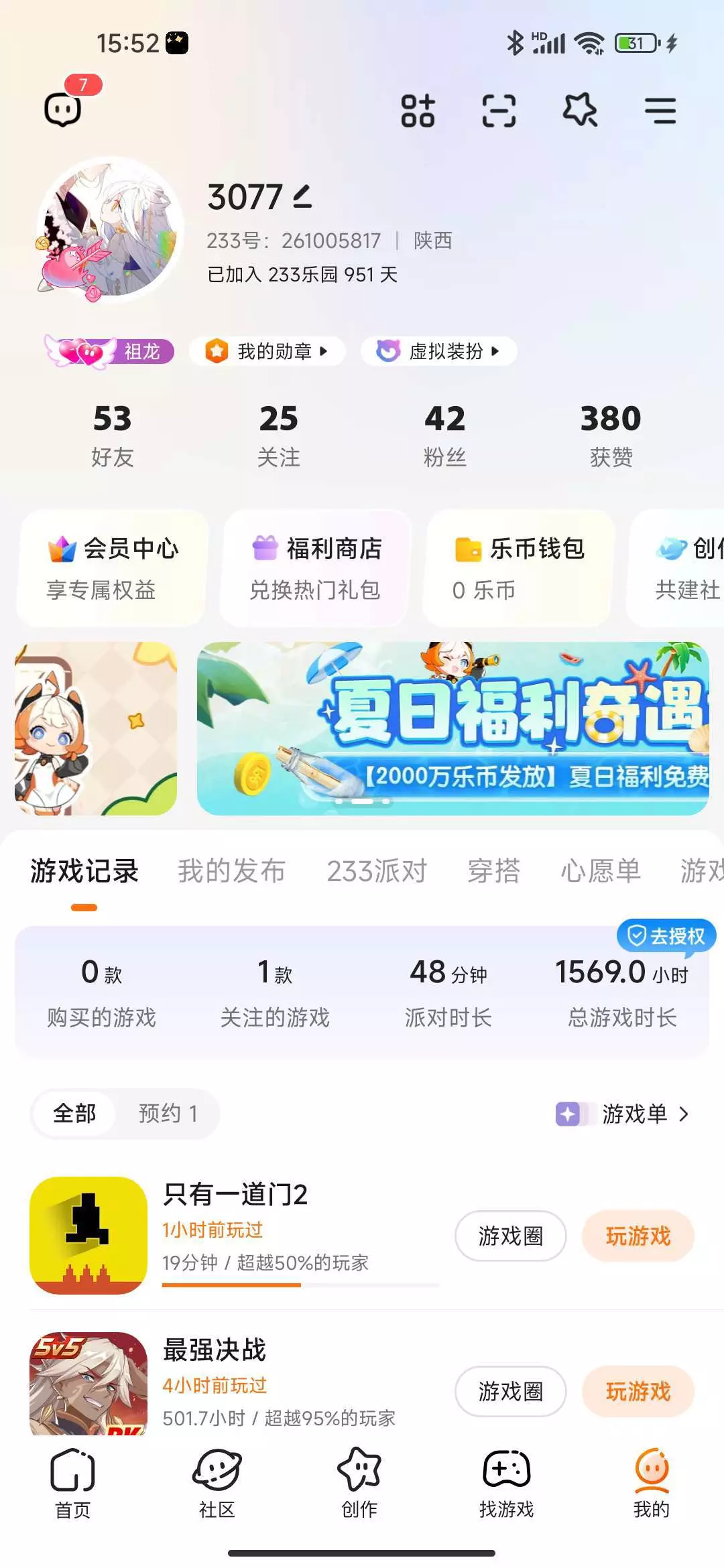
Task: Open the messages icon with 7 badge
Action: point(64,109)
